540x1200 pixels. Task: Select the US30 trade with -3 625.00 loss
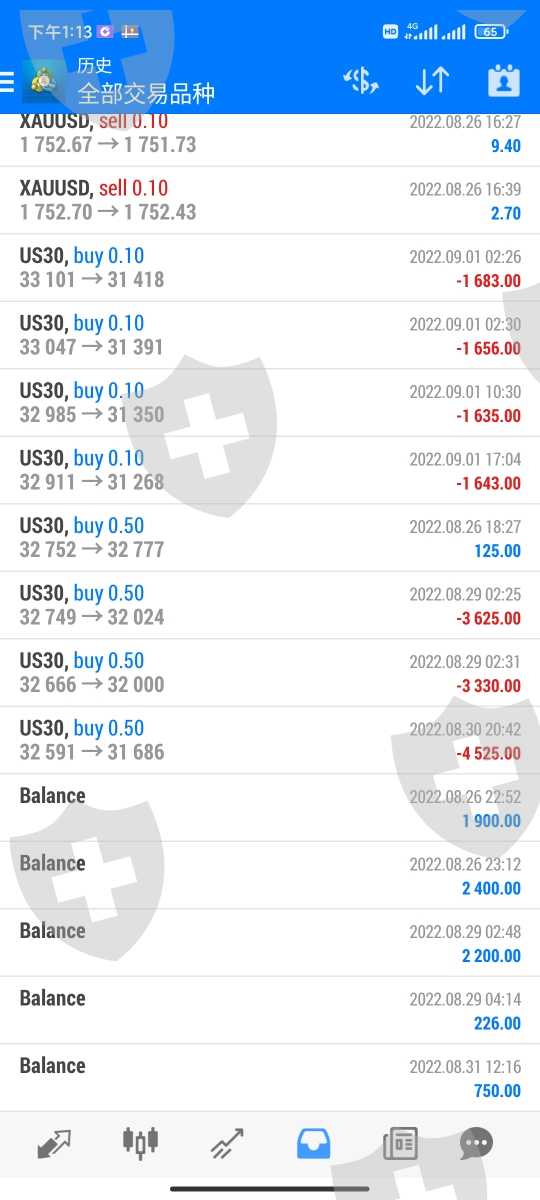pyautogui.click(x=270, y=605)
